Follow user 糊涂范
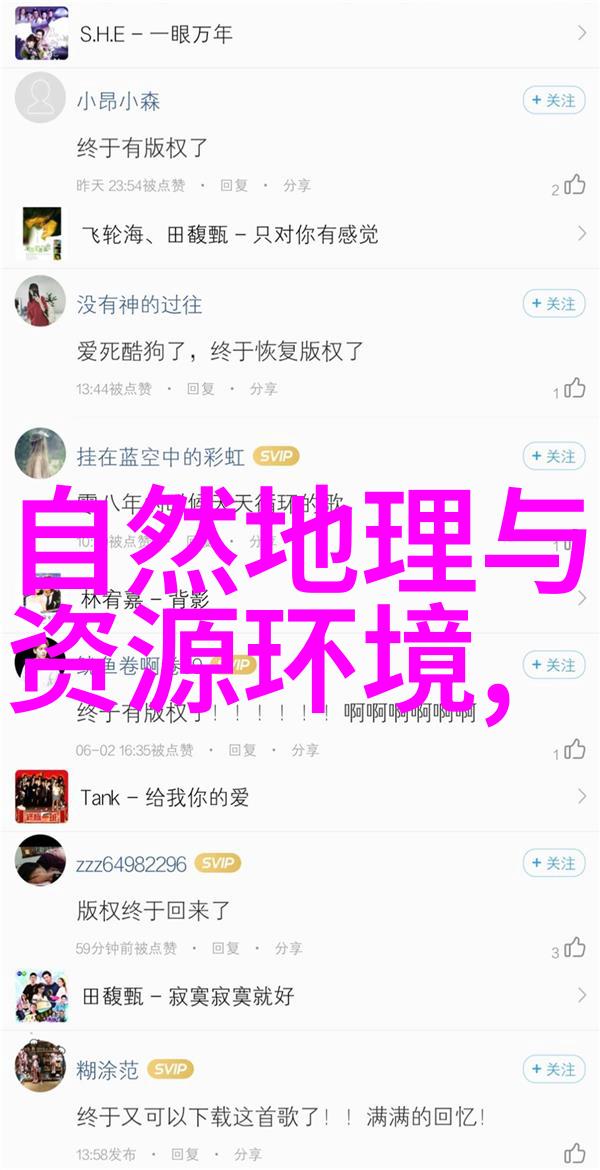This screenshot has height=1170, width=600. click(553, 1068)
